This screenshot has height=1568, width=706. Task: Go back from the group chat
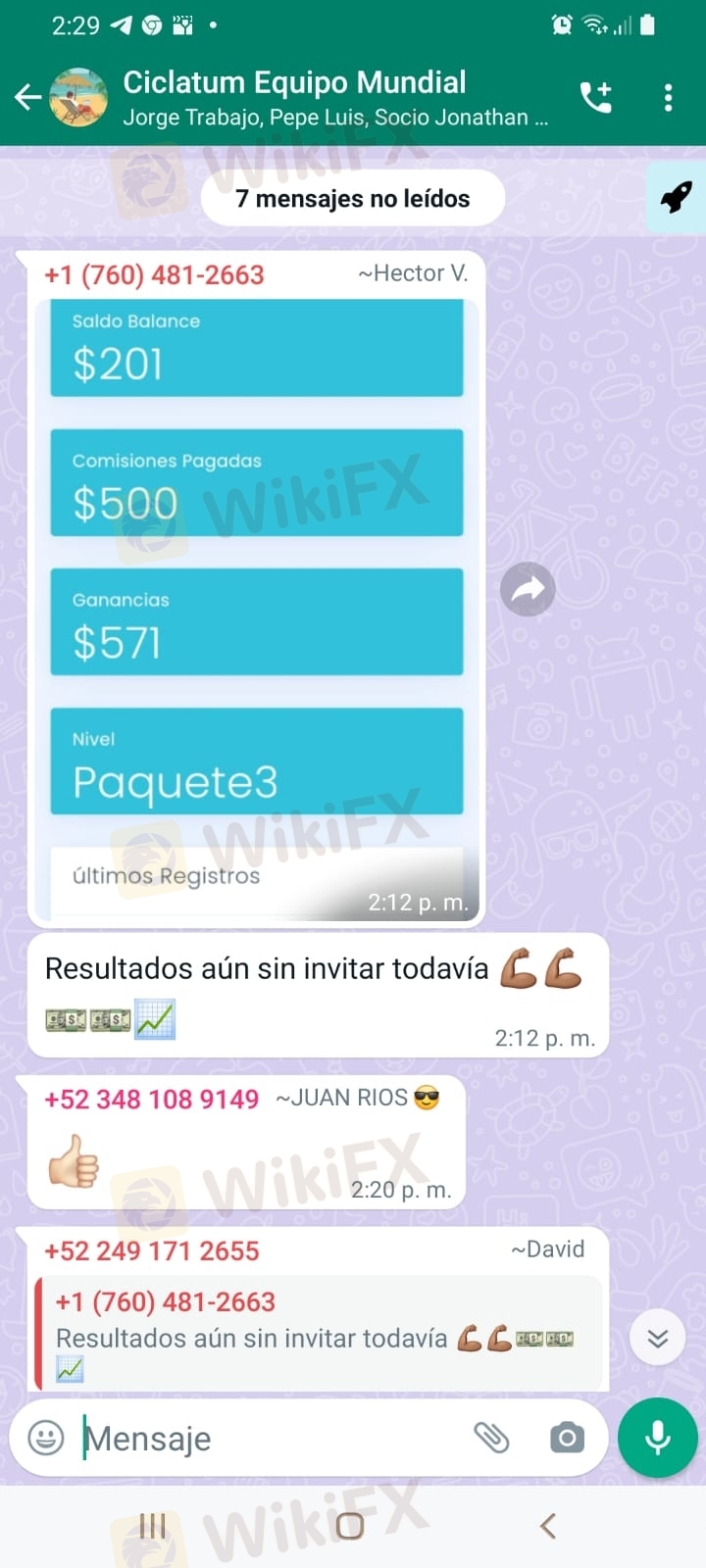pyautogui.click(x=27, y=97)
